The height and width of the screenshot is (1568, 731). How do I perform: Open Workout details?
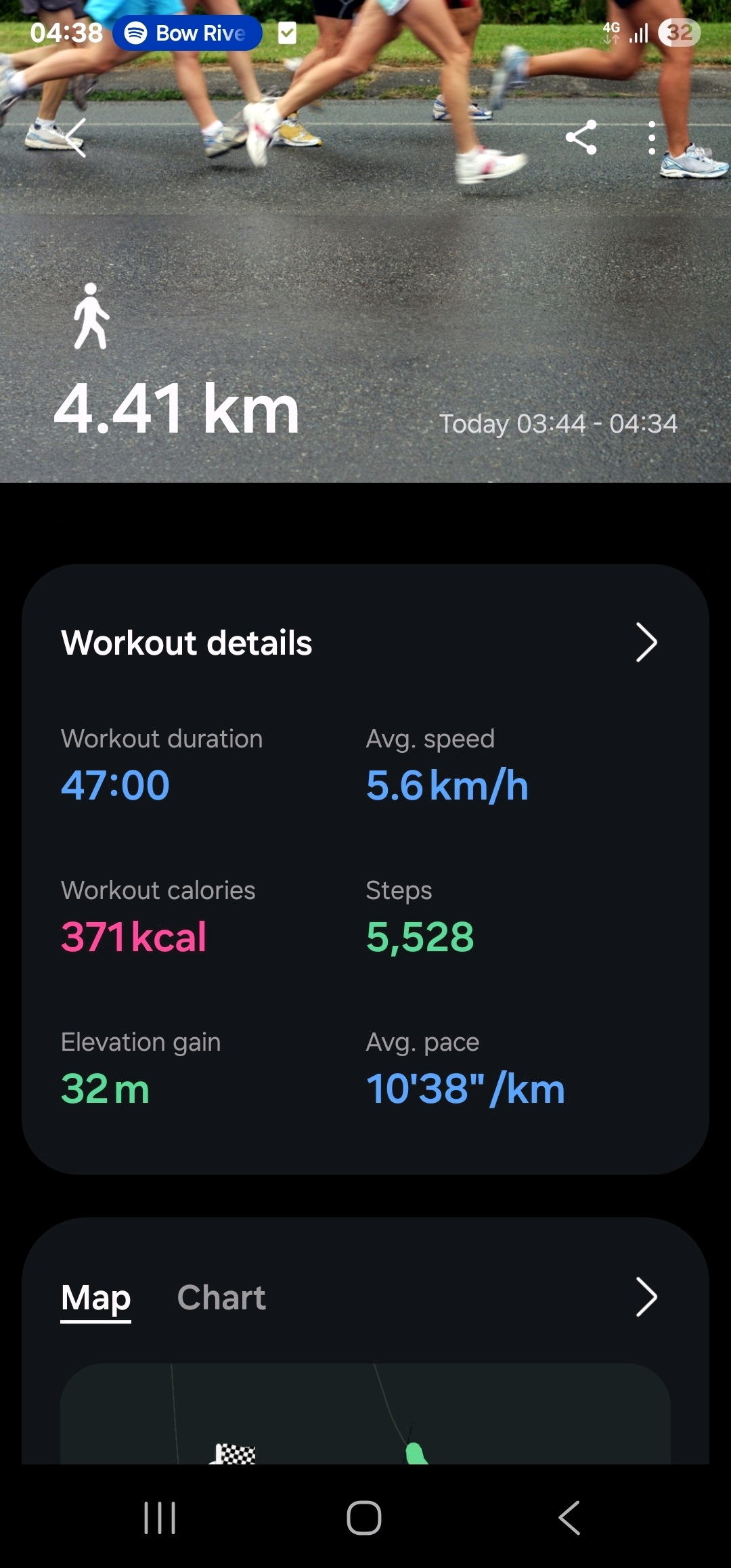click(646, 643)
